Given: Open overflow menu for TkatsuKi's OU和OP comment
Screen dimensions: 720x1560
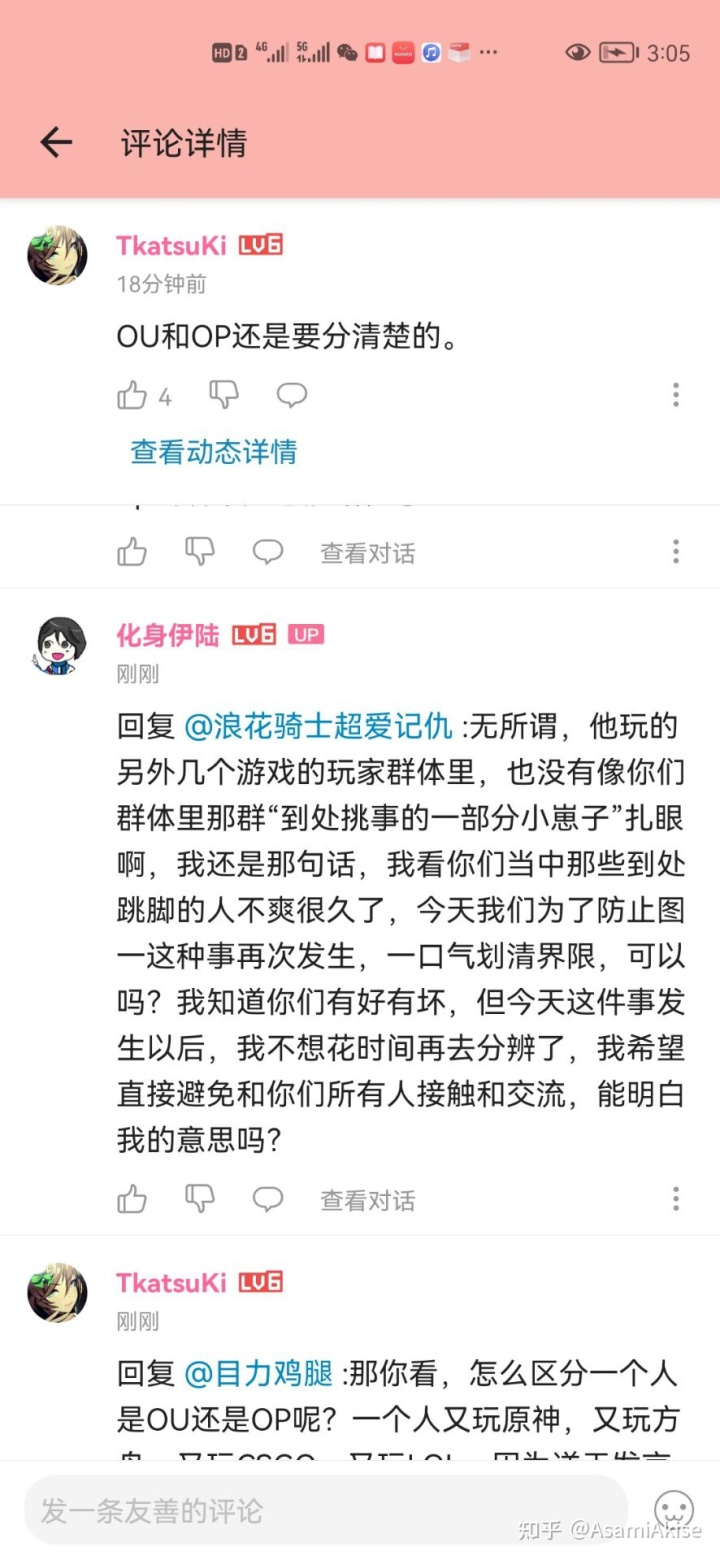Looking at the screenshot, I should pos(676,395).
